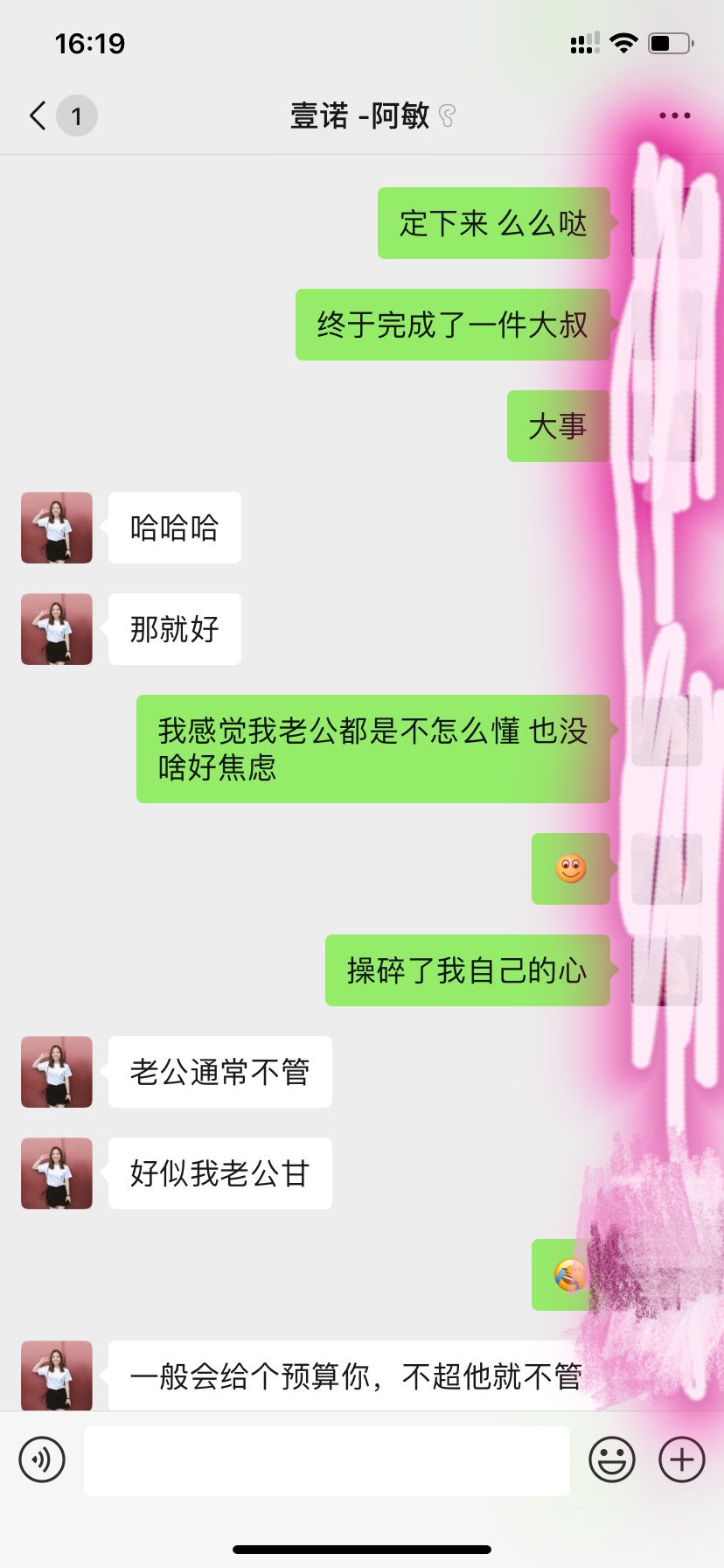Open the plus attachments menu
The width and height of the screenshot is (724, 1568).
coord(682,1459)
